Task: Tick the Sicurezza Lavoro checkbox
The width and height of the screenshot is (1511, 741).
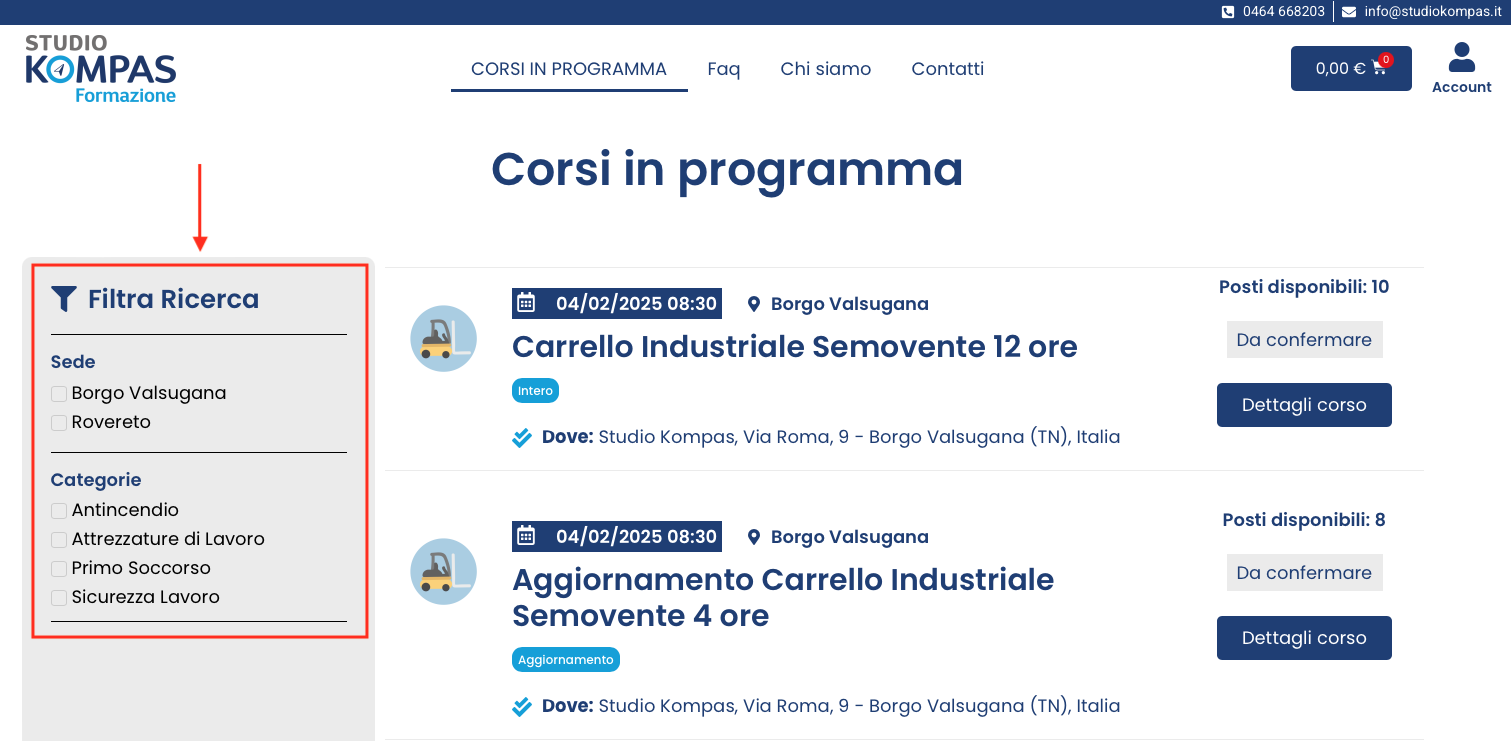Action: coord(59,598)
